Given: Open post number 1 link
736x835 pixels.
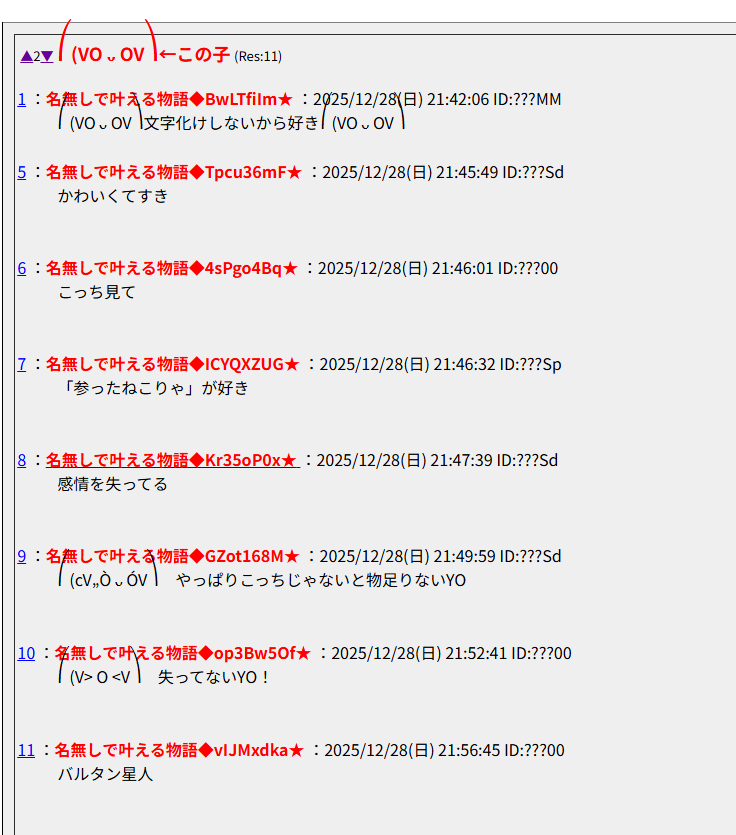Looking at the screenshot, I should click(x=21, y=99).
